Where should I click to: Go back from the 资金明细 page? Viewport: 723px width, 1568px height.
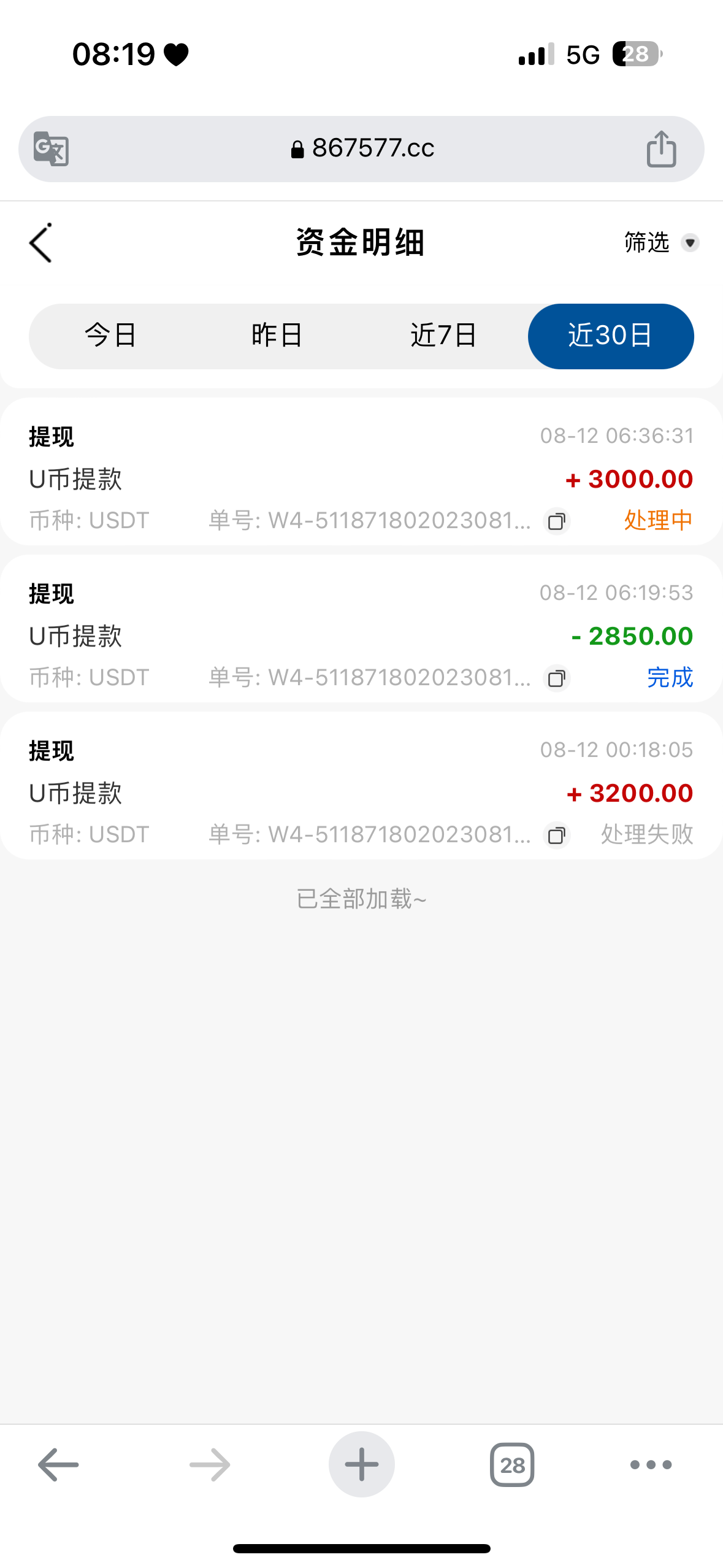[41, 243]
